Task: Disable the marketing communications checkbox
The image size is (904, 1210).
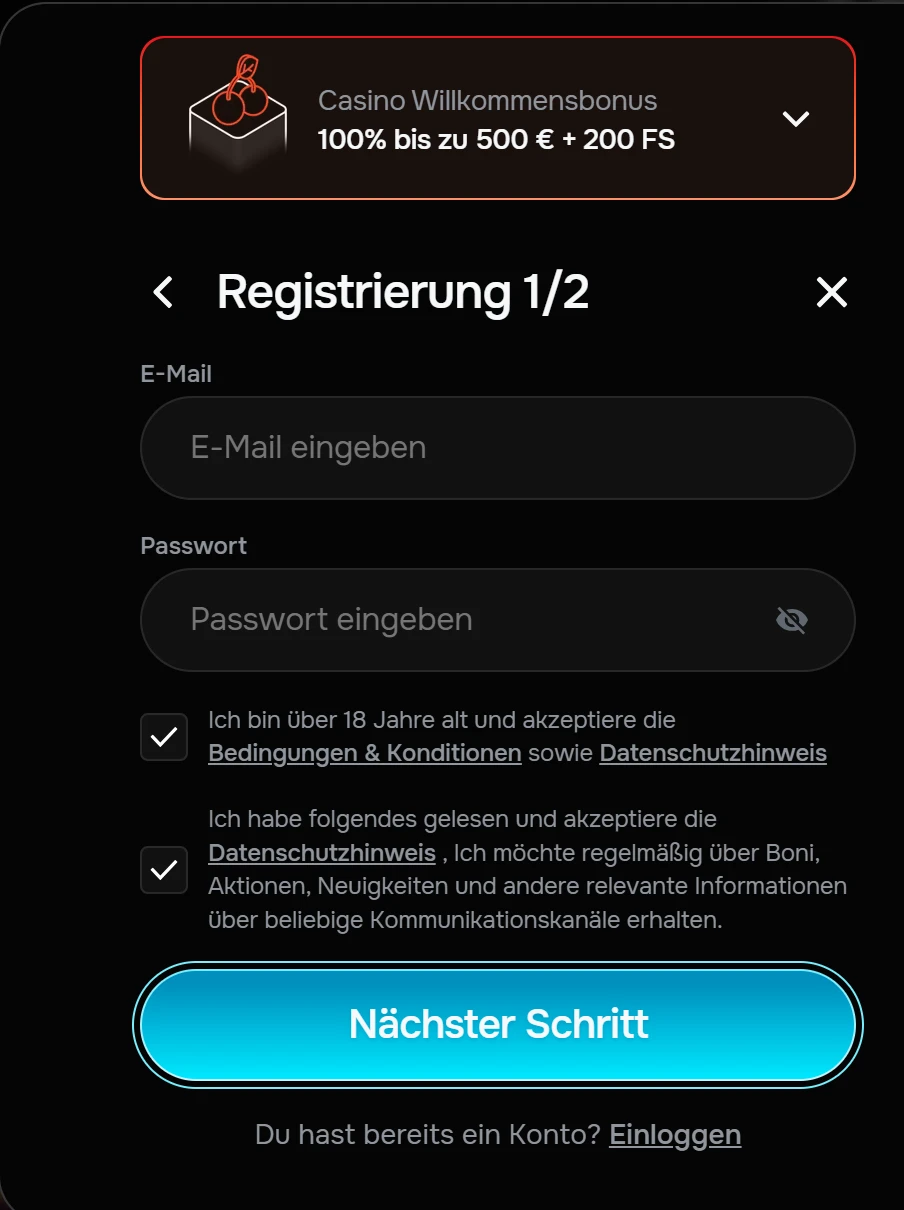Action: pyautogui.click(x=163, y=870)
